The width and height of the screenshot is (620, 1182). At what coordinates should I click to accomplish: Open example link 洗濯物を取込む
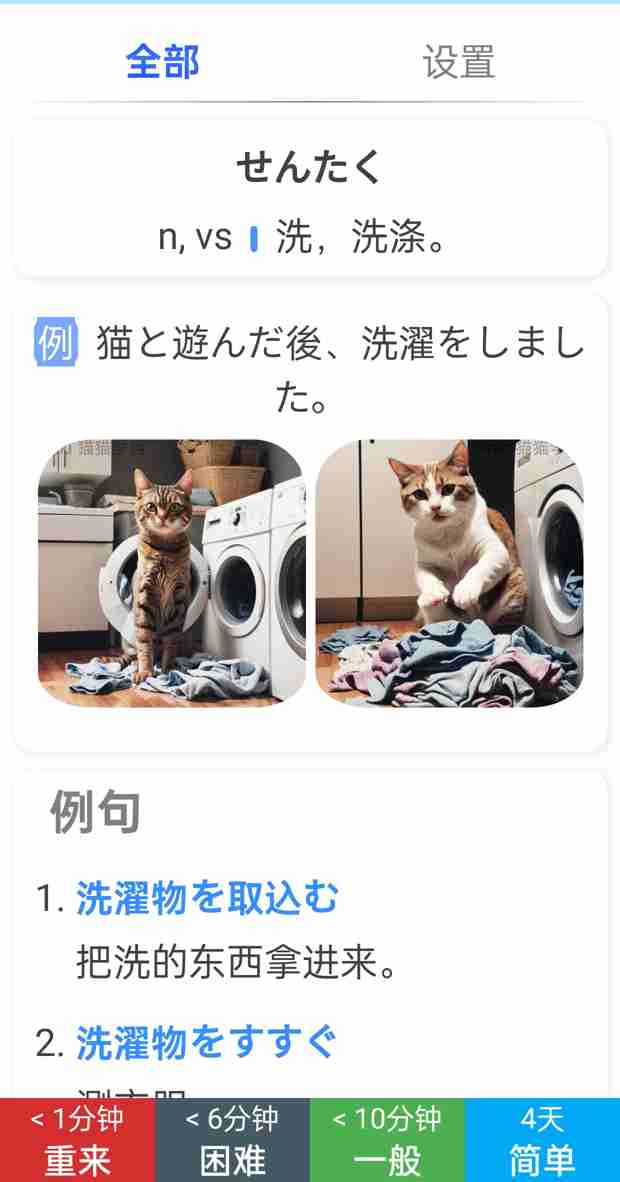(x=208, y=898)
